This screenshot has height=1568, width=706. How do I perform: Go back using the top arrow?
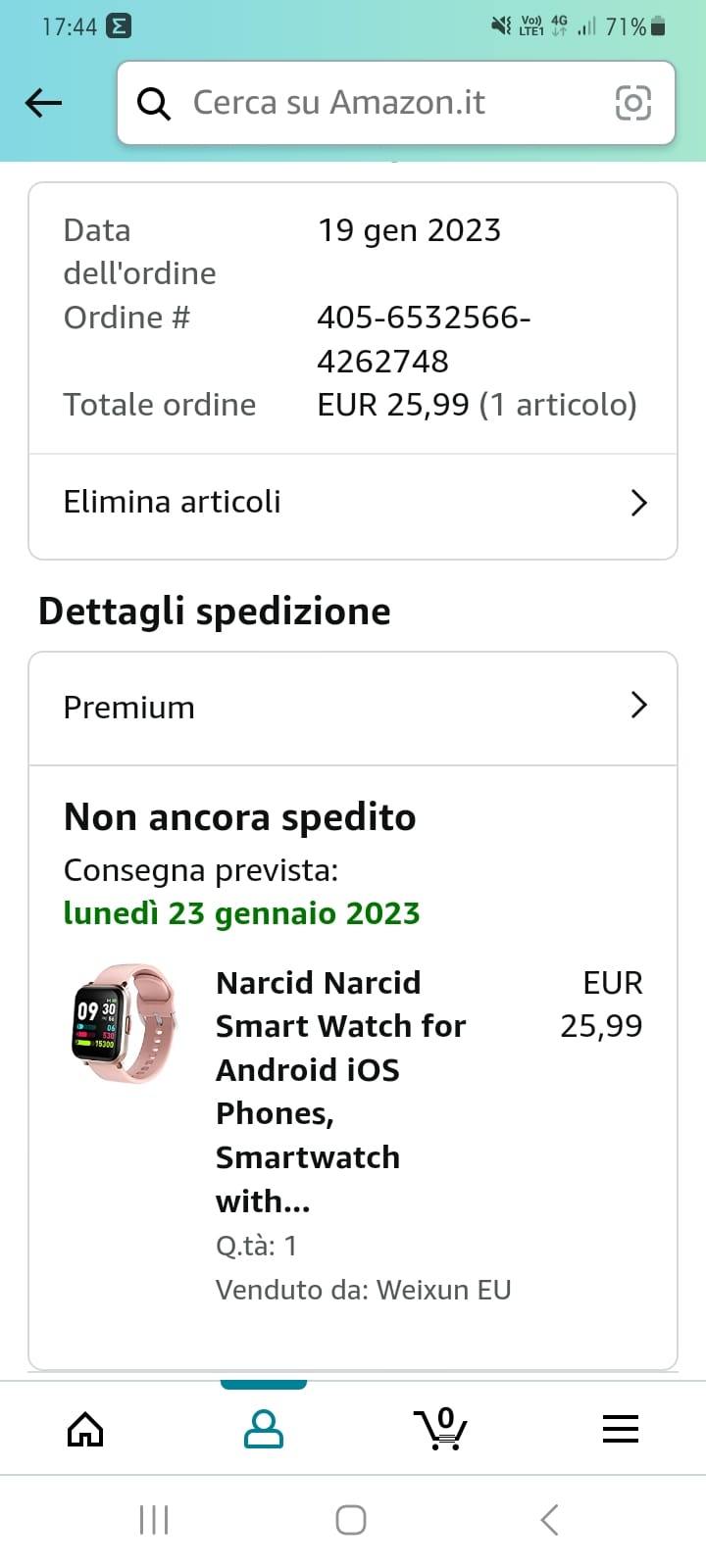click(x=43, y=103)
